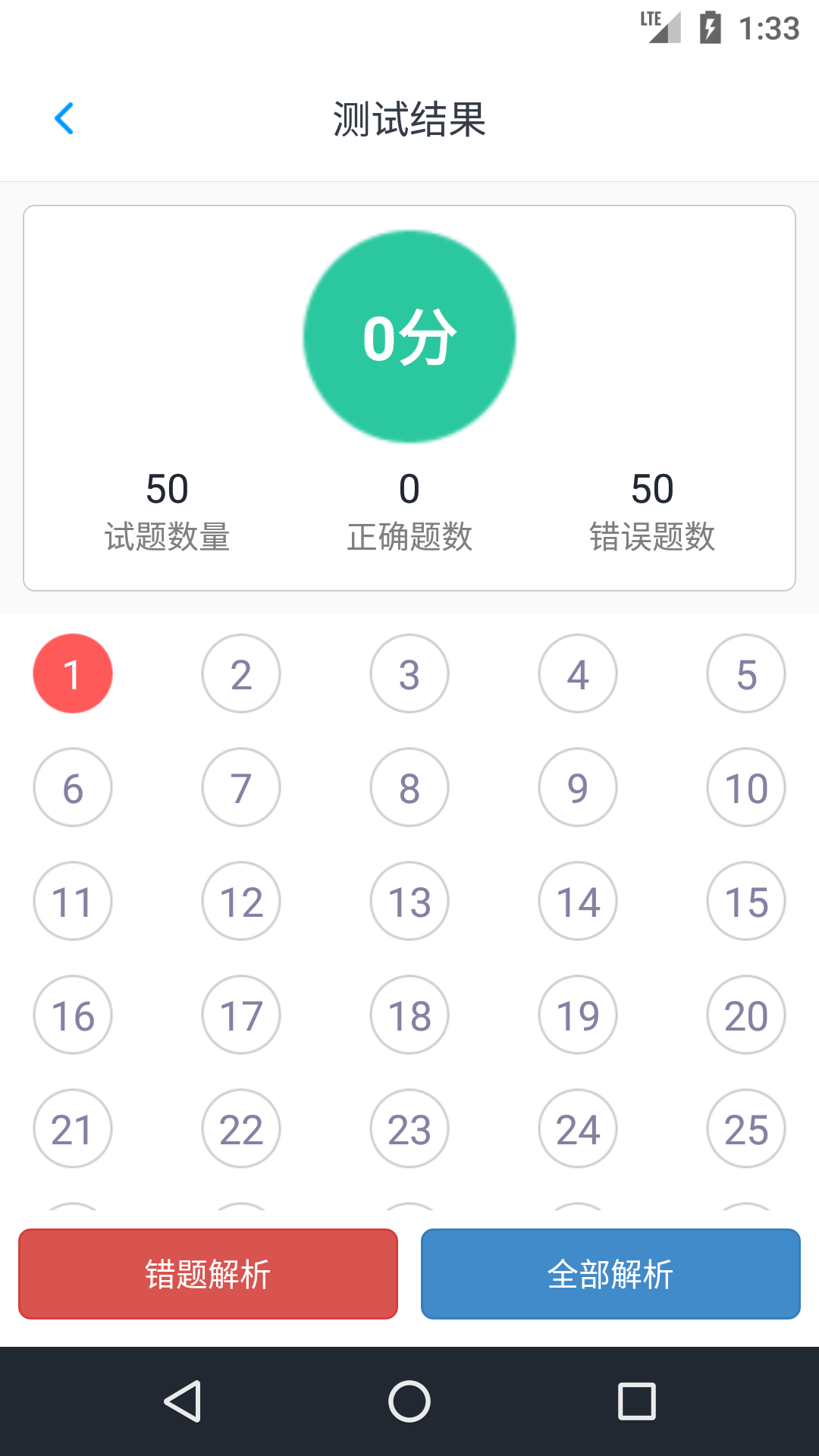Open recent apps via square button

click(x=636, y=1401)
